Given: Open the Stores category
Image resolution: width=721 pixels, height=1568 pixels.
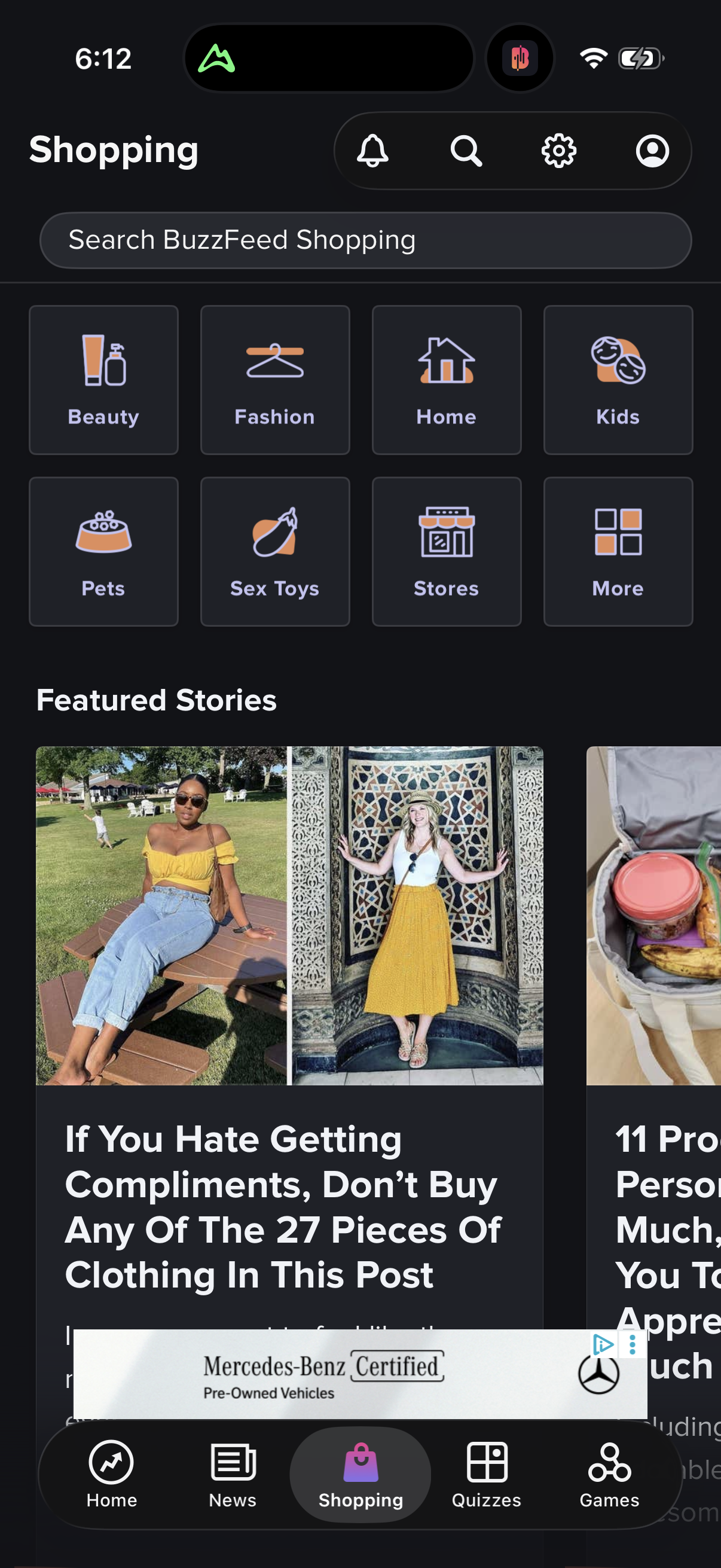Looking at the screenshot, I should click(x=447, y=551).
